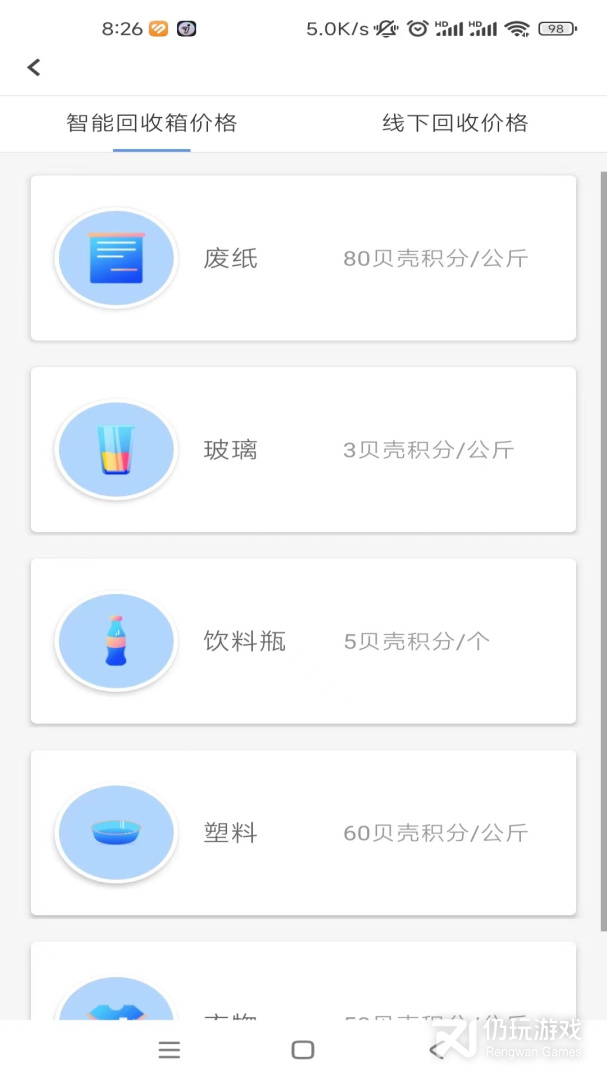
Task: Tap the 塑料 recycling card
Action: (x=303, y=832)
